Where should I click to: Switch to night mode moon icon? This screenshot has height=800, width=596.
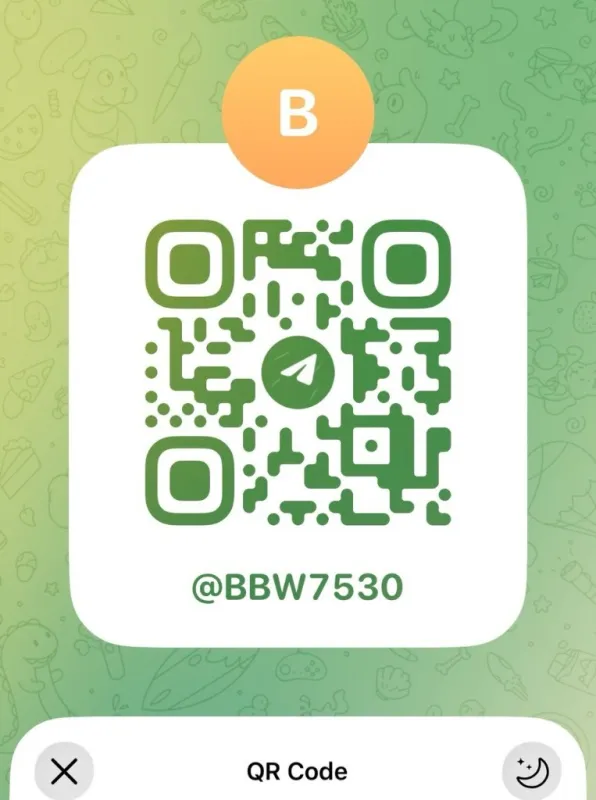point(532,772)
